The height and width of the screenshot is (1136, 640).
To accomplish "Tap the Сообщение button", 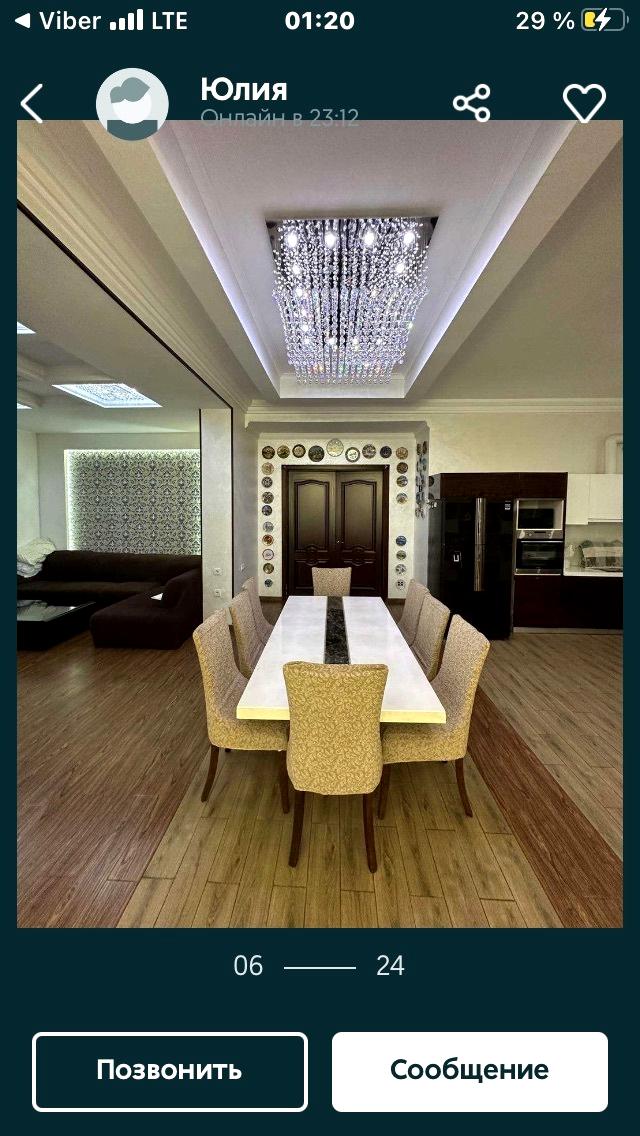I will click(470, 1071).
